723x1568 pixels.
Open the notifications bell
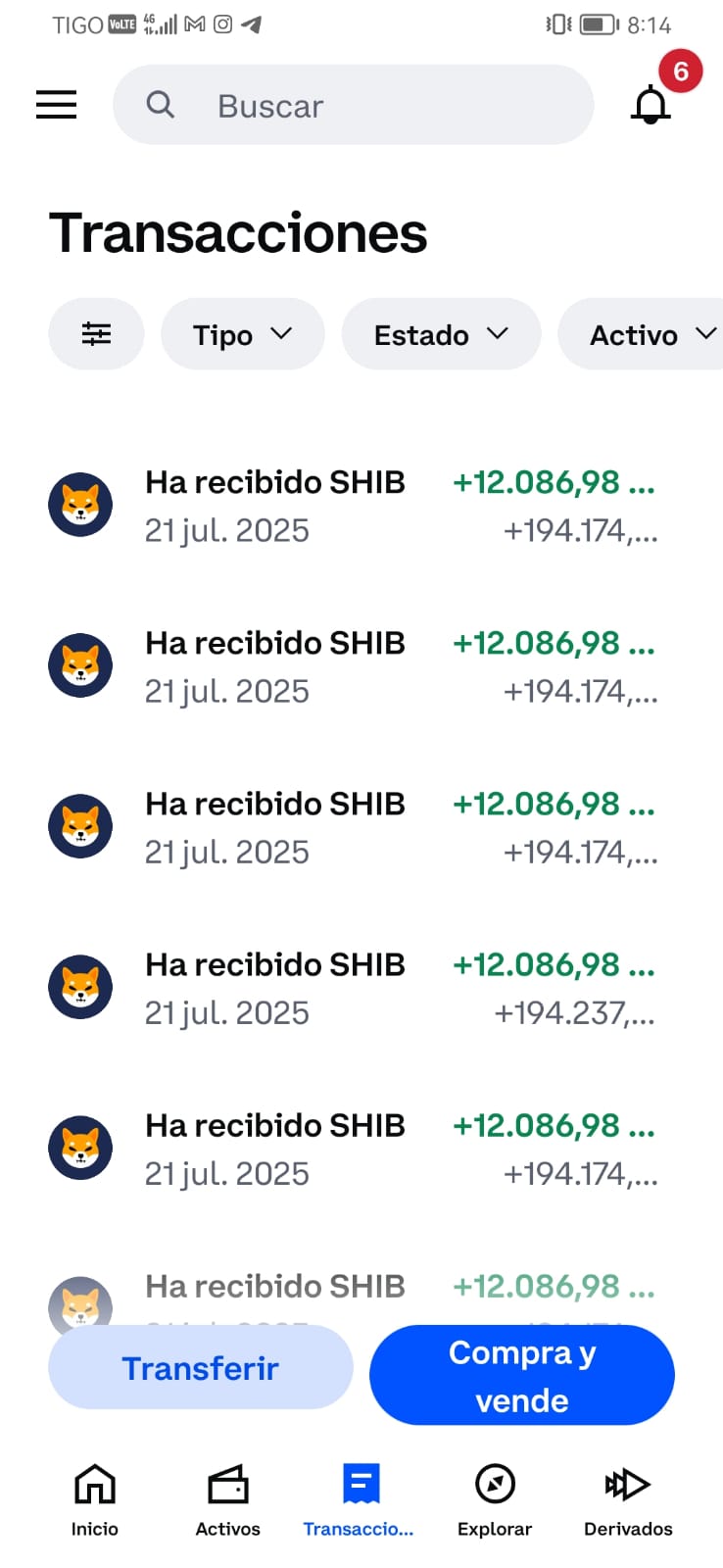click(x=651, y=104)
